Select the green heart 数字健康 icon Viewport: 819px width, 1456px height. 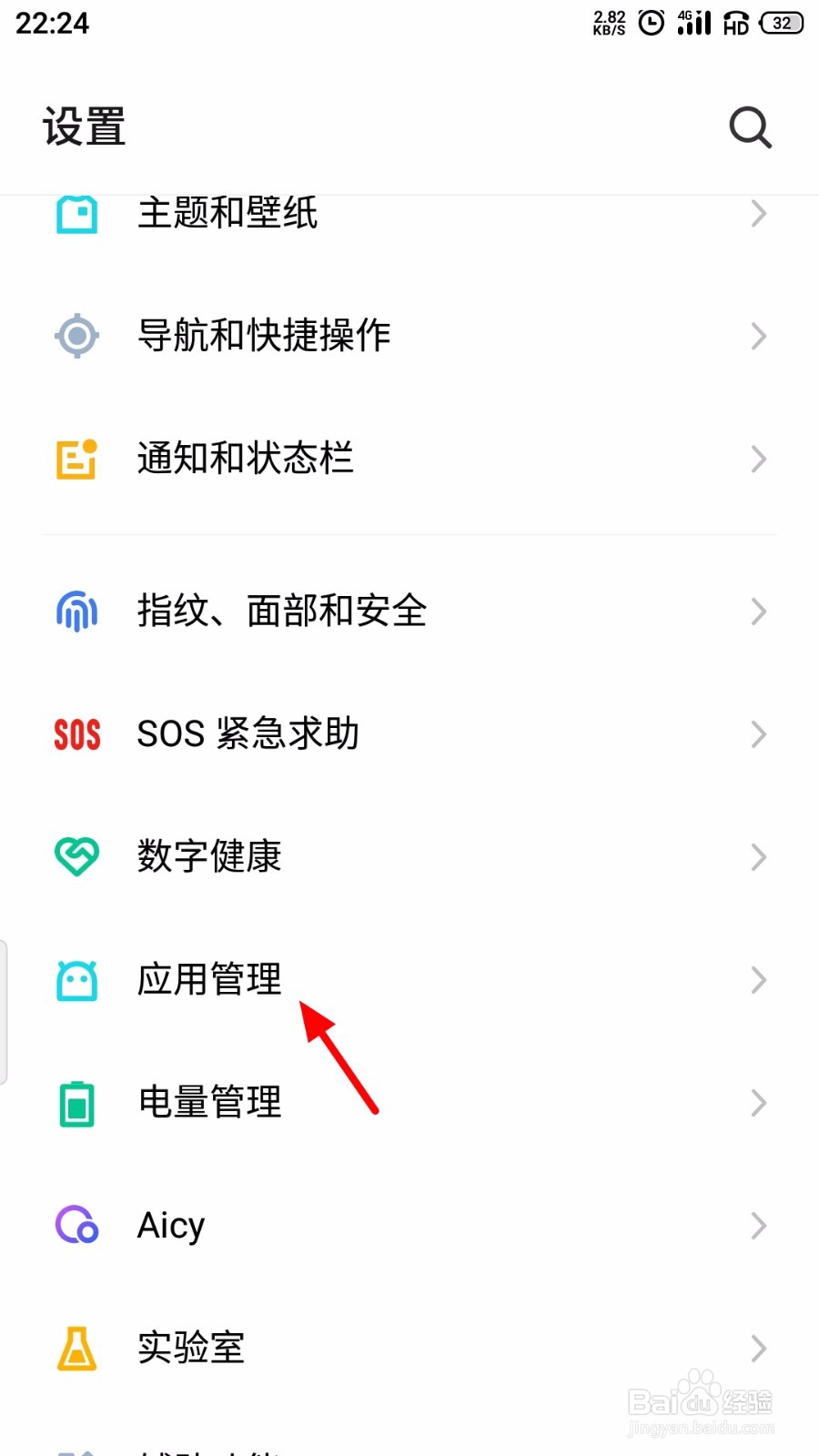pyautogui.click(x=76, y=856)
